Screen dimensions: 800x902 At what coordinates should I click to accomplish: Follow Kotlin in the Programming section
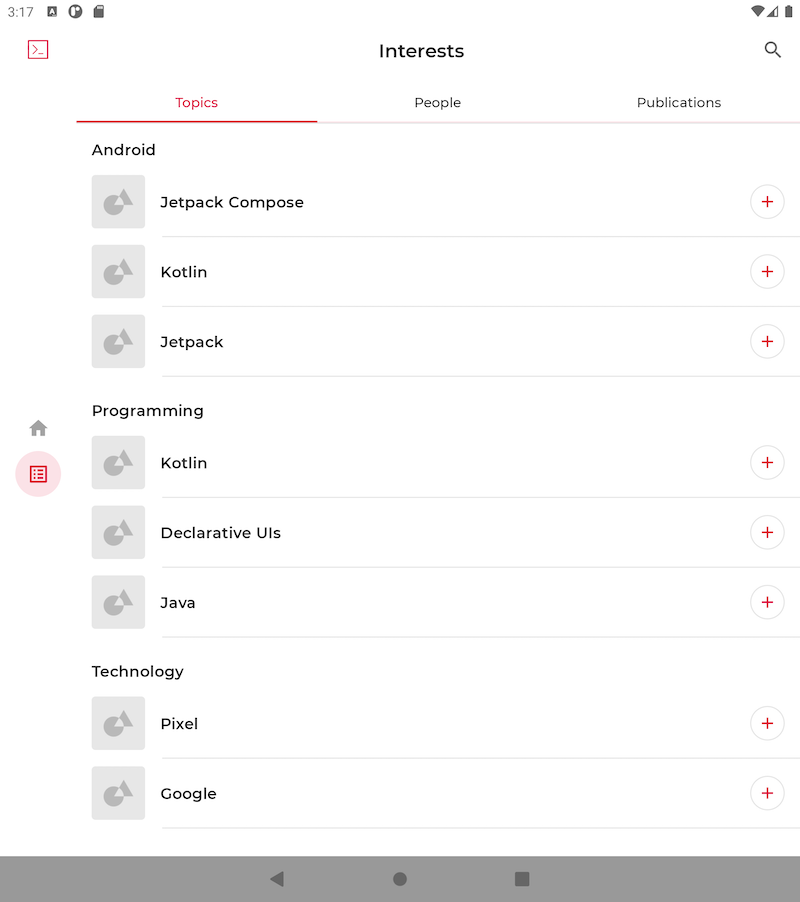pyautogui.click(x=767, y=463)
